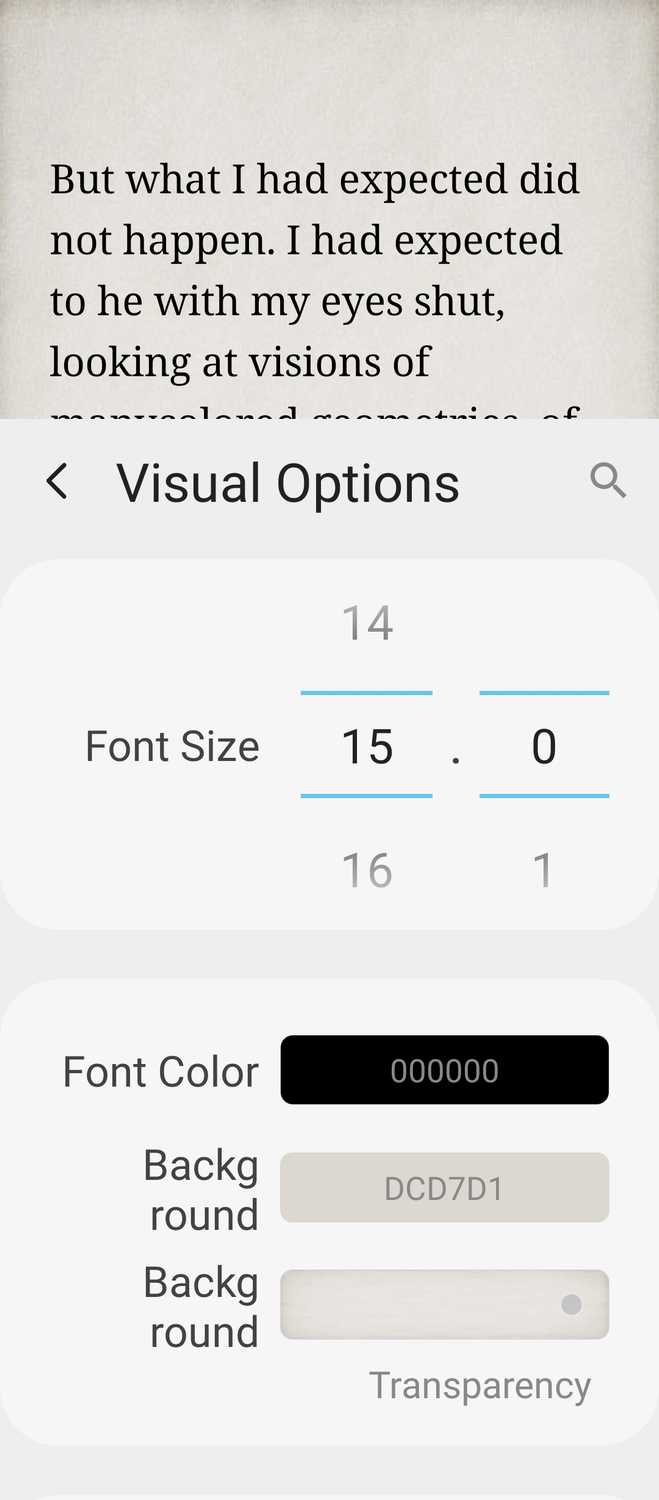This screenshot has width=659, height=1500.
Task: Select font size 16 in picker
Action: pyautogui.click(x=367, y=870)
